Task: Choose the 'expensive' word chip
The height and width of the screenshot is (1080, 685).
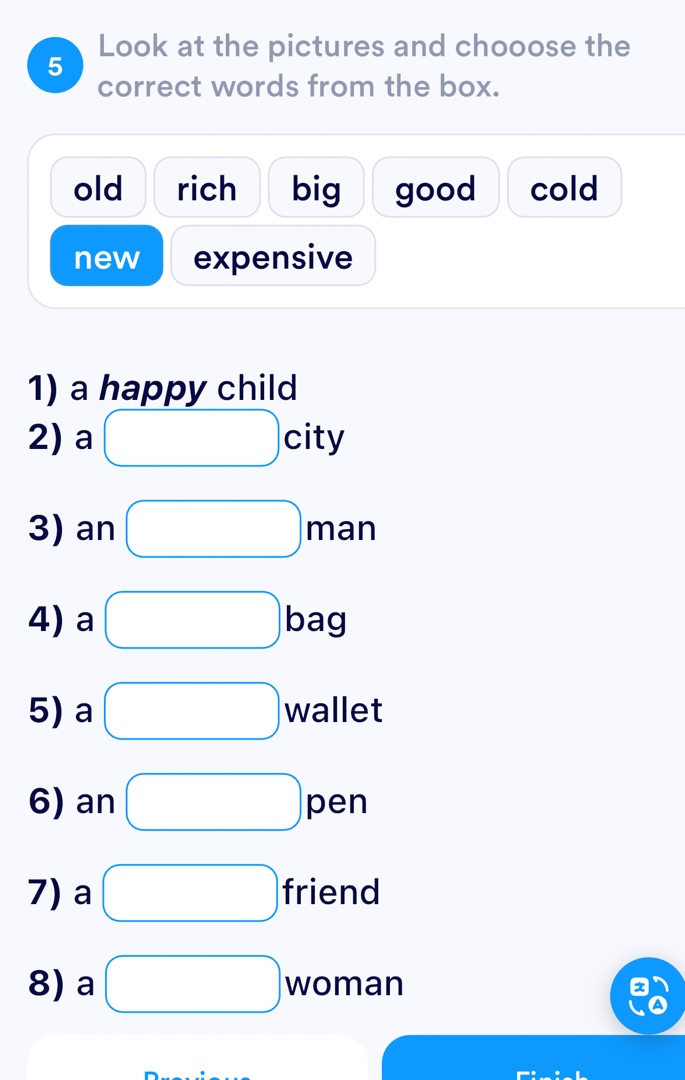Action: coord(273,257)
